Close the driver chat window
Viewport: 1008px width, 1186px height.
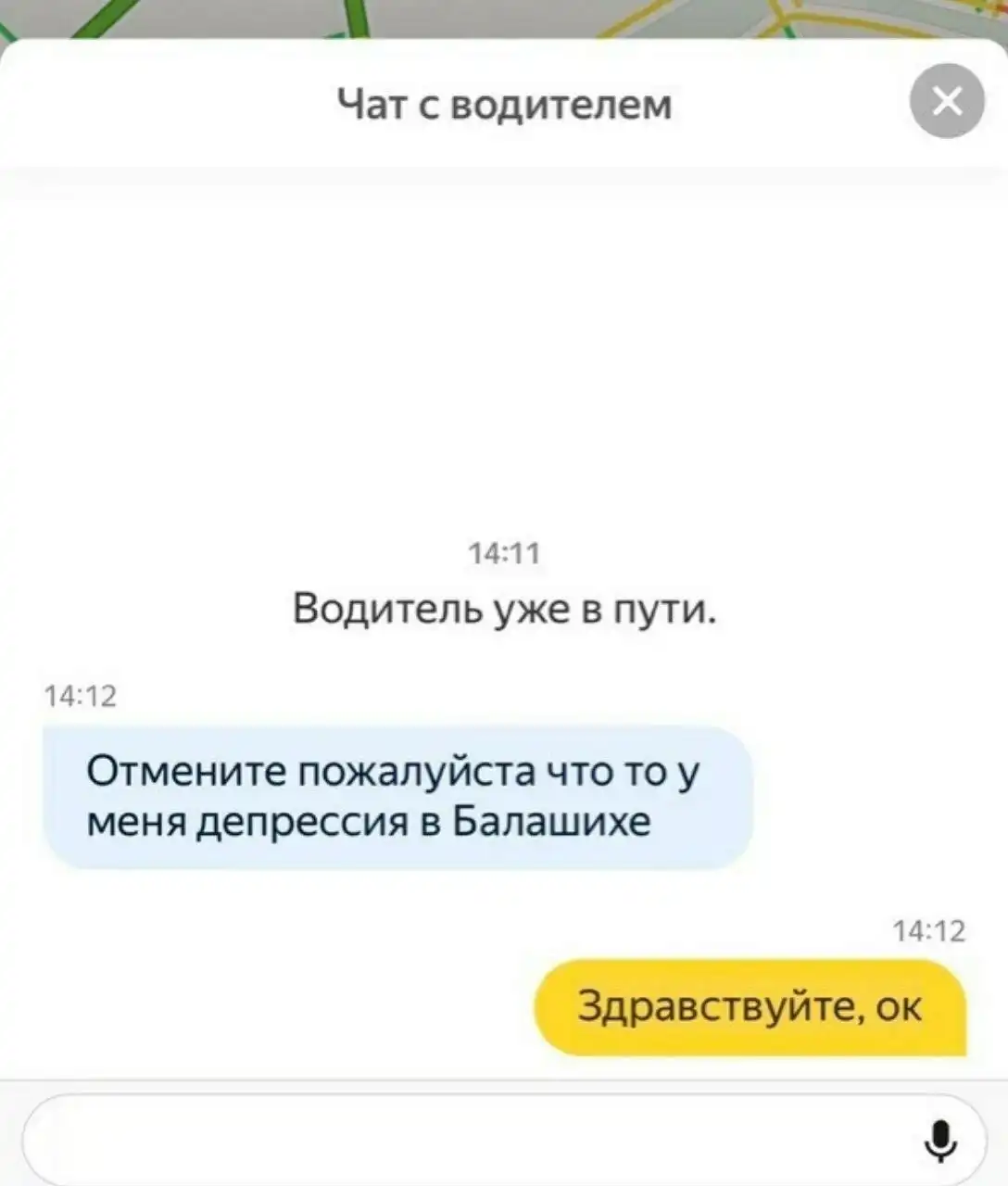point(946,102)
